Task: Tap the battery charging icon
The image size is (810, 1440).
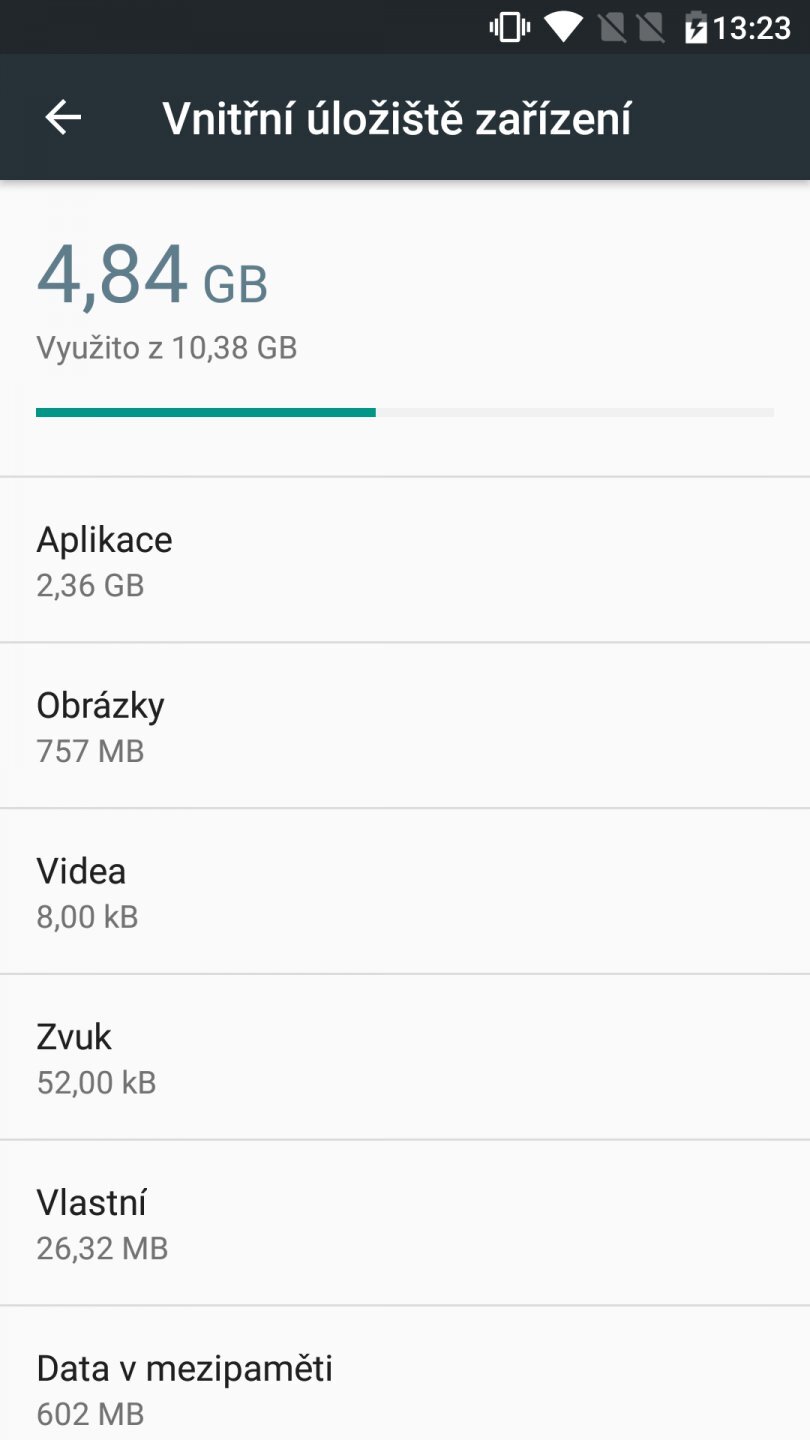Action: (697, 27)
